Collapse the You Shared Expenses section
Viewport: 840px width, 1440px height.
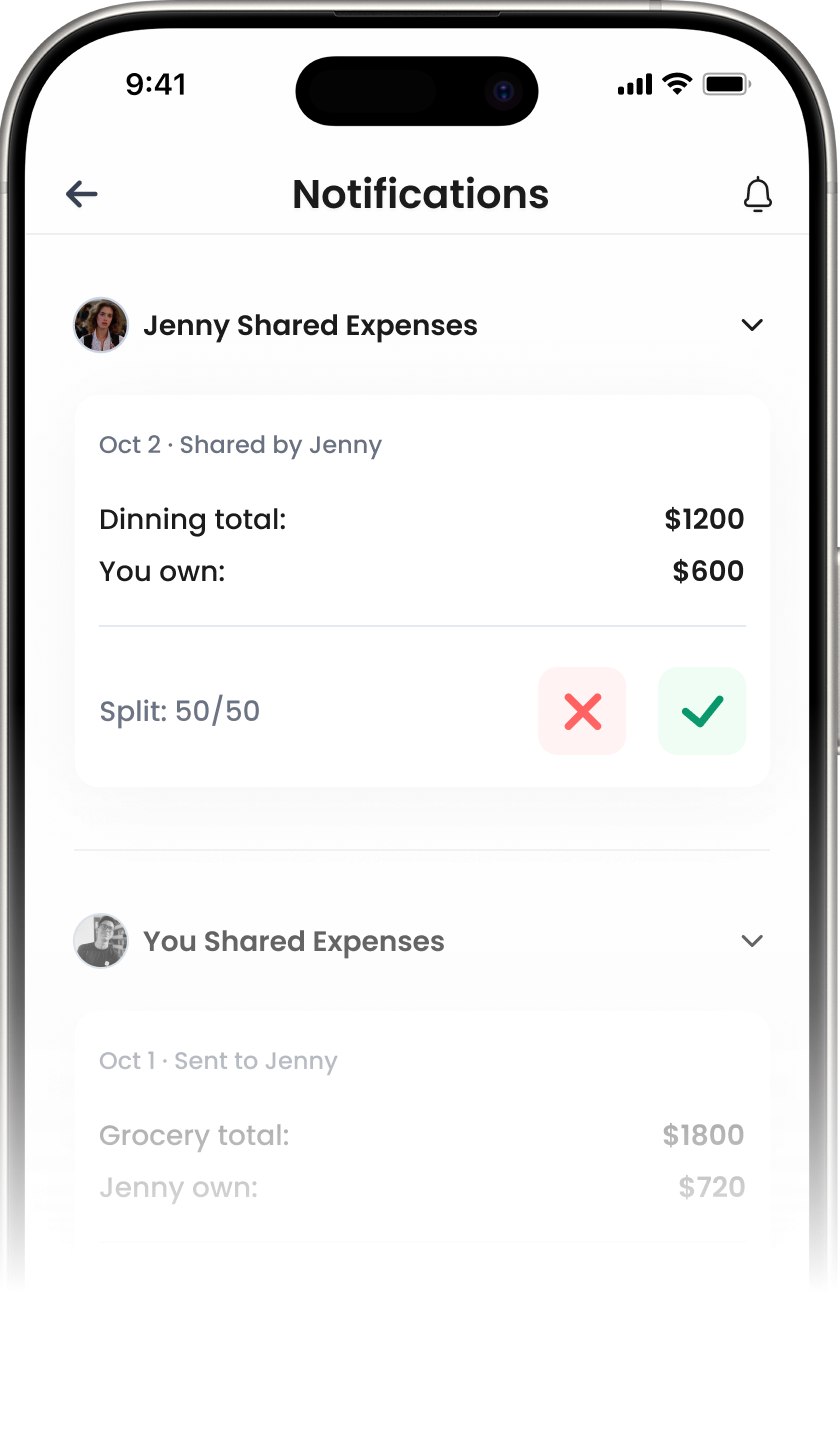tap(752, 941)
